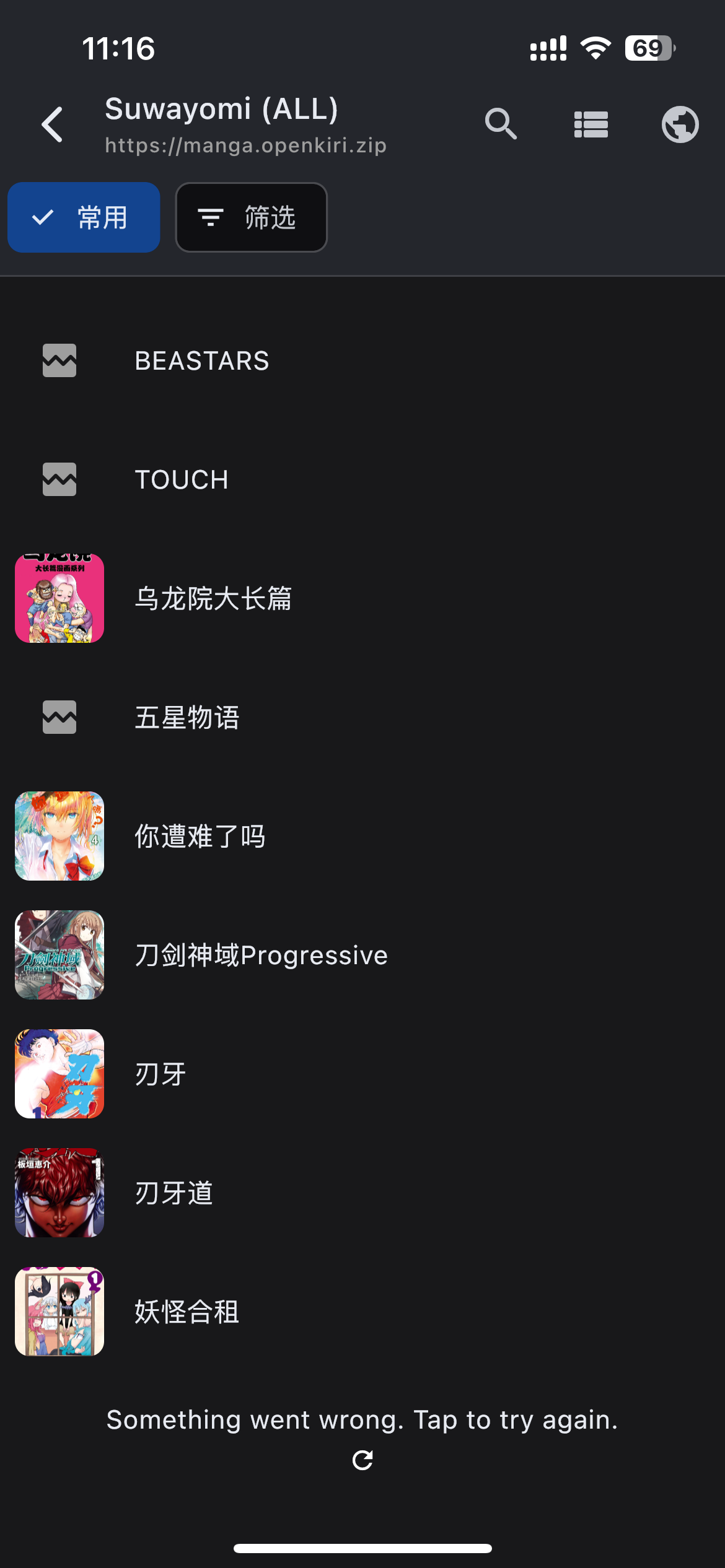Open the 筛选 filter button
Viewport: 725px width, 1568px height.
[x=252, y=217]
